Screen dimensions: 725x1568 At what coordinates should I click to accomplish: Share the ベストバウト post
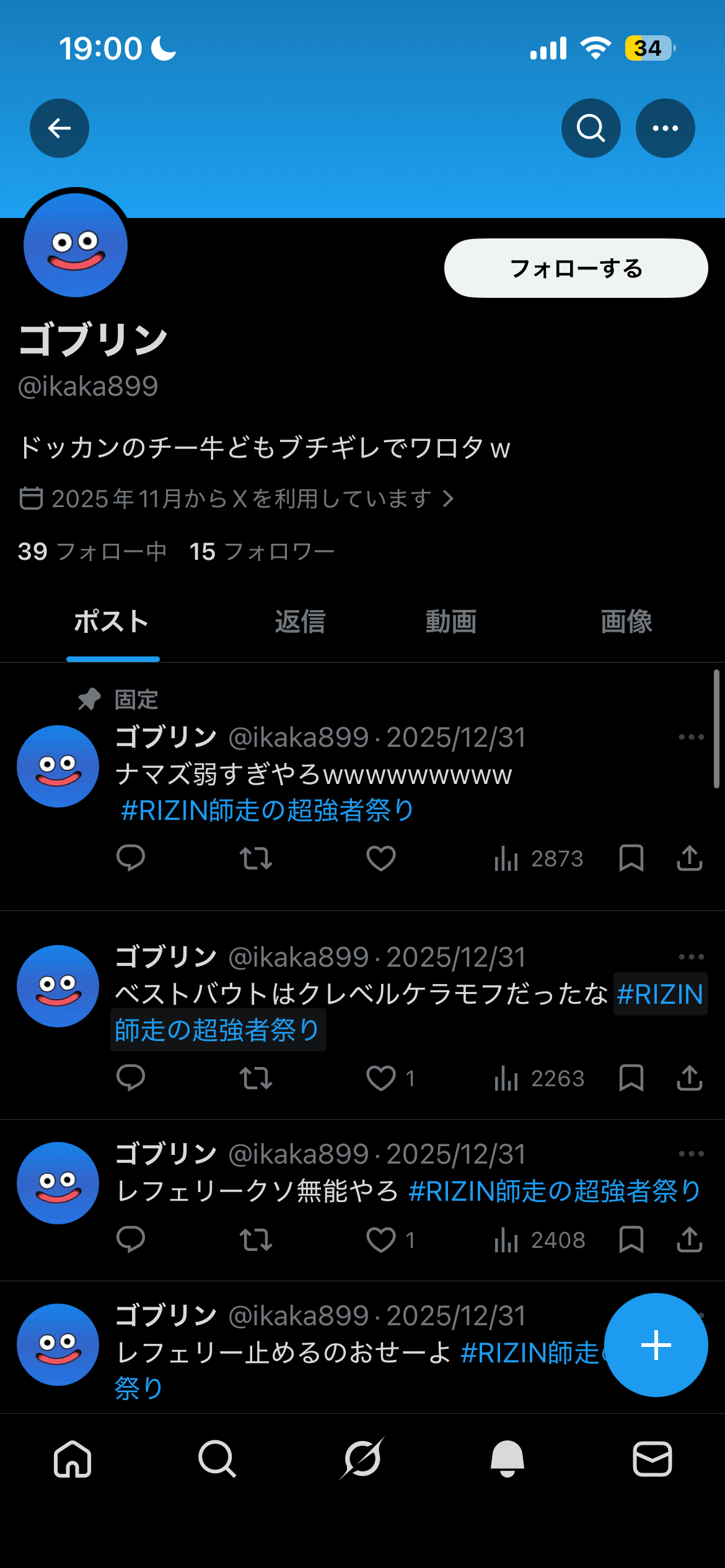pos(689,1078)
